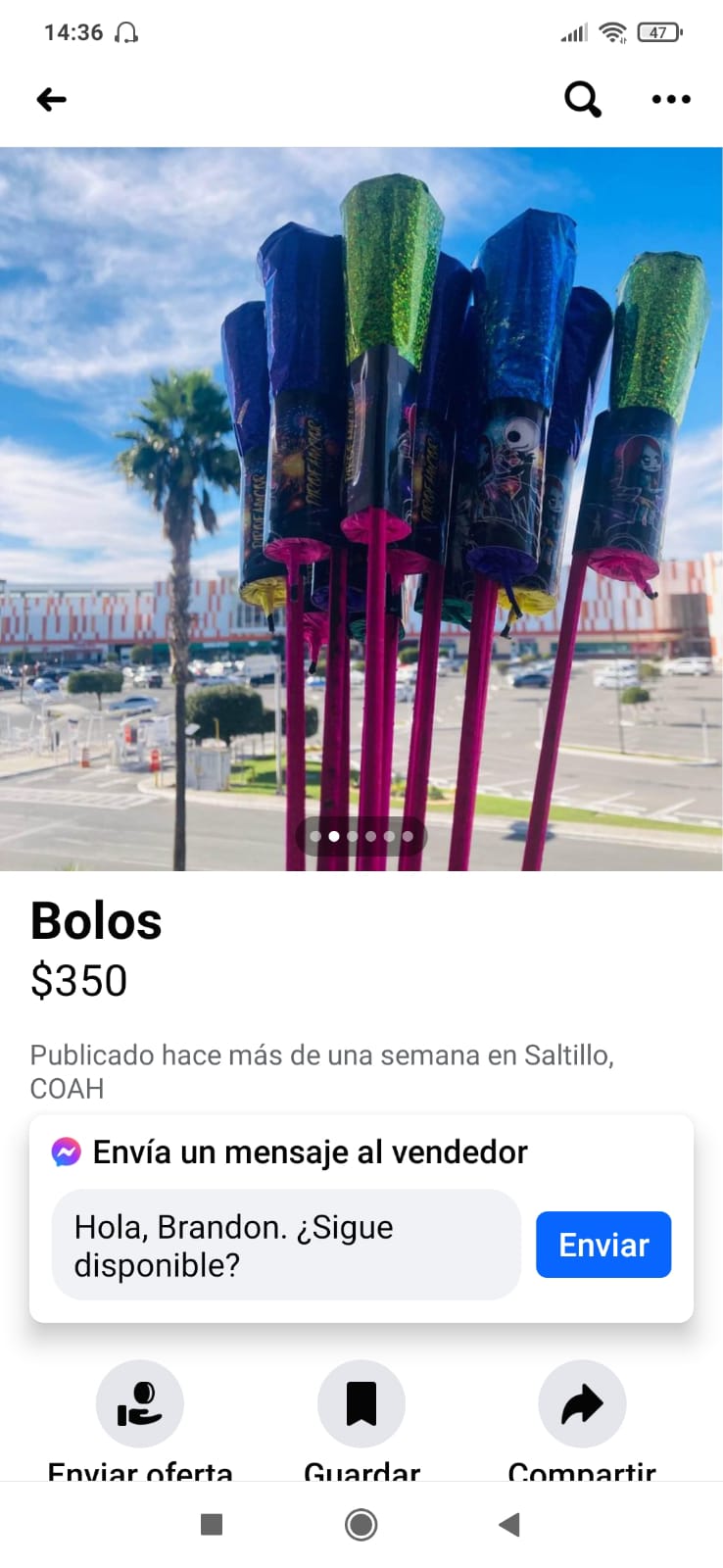The width and height of the screenshot is (723, 1568).
Task: Open the search magnifier icon
Action: [x=582, y=99]
